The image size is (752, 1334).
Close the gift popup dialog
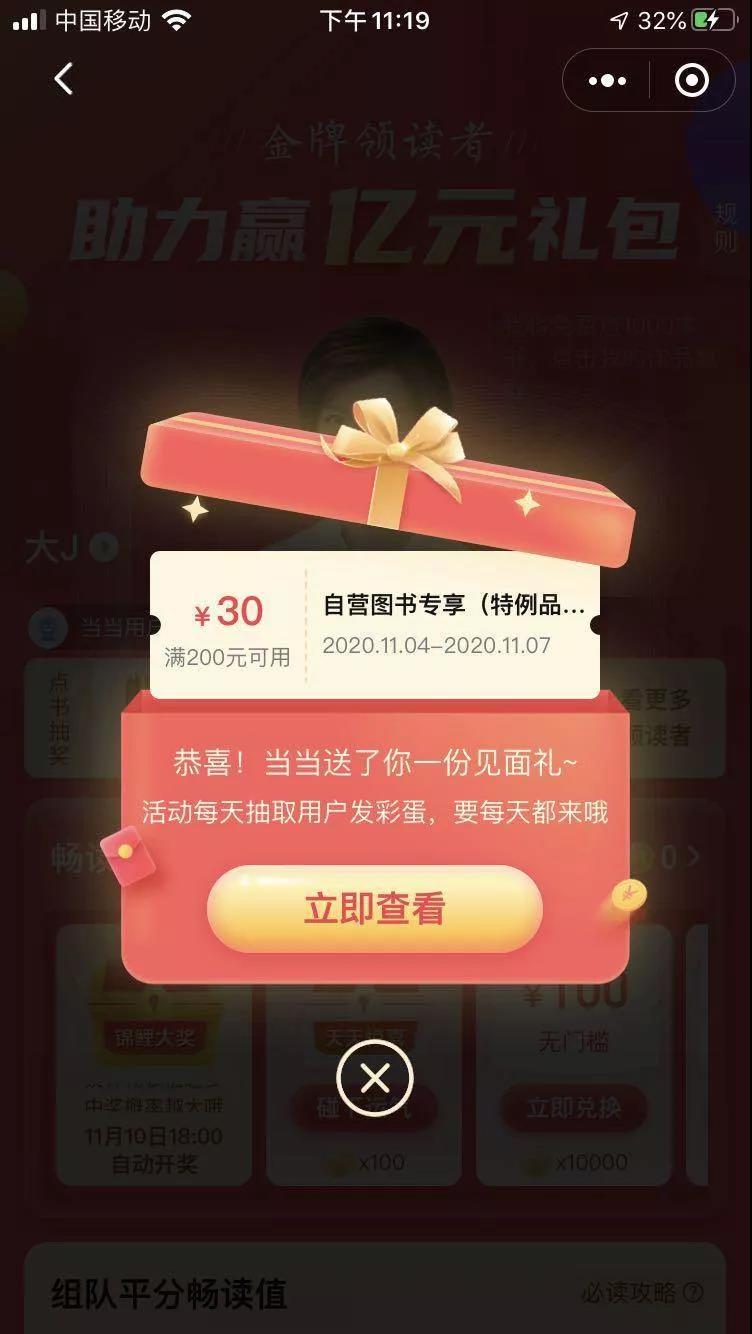point(374,1078)
